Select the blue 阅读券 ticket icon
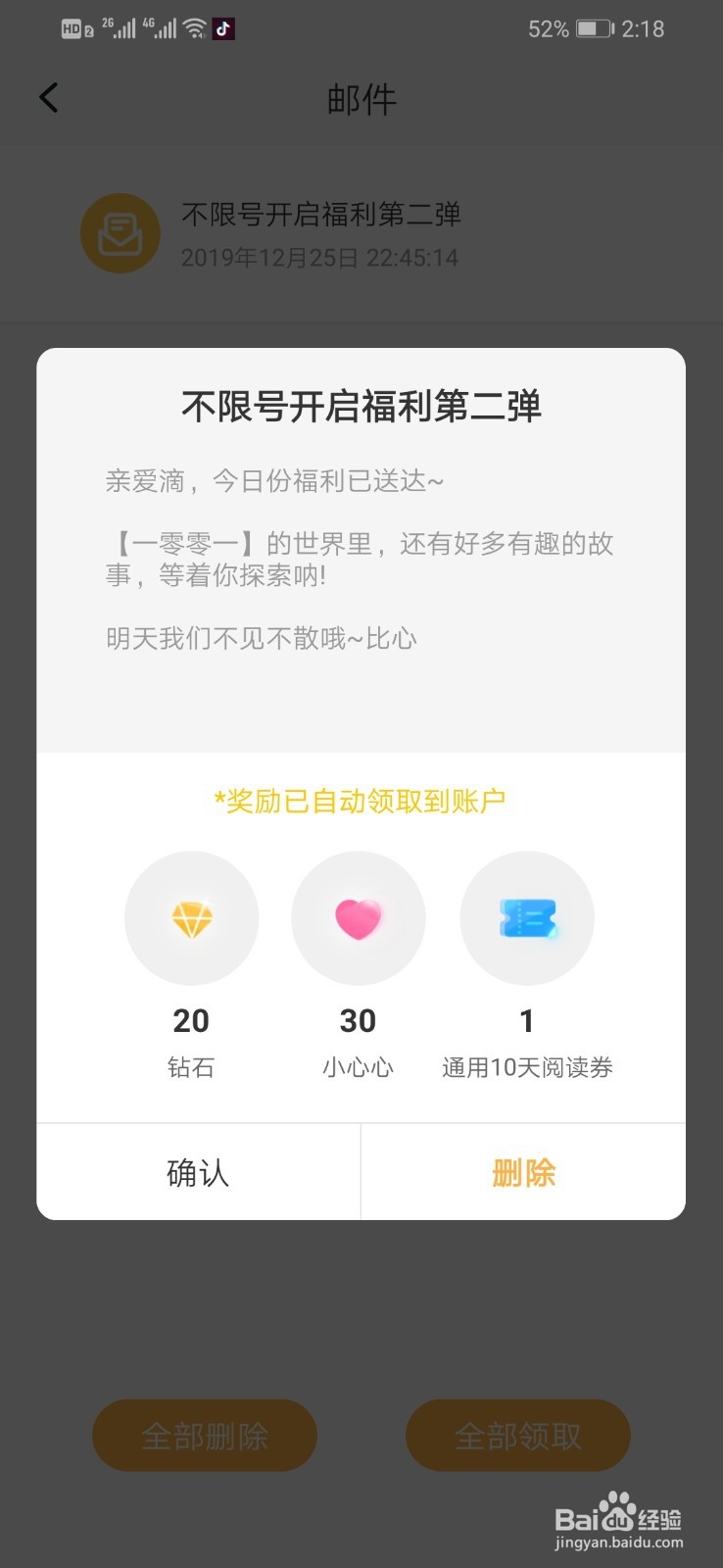The height and width of the screenshot is (1568, 723). tap(527, 917)
